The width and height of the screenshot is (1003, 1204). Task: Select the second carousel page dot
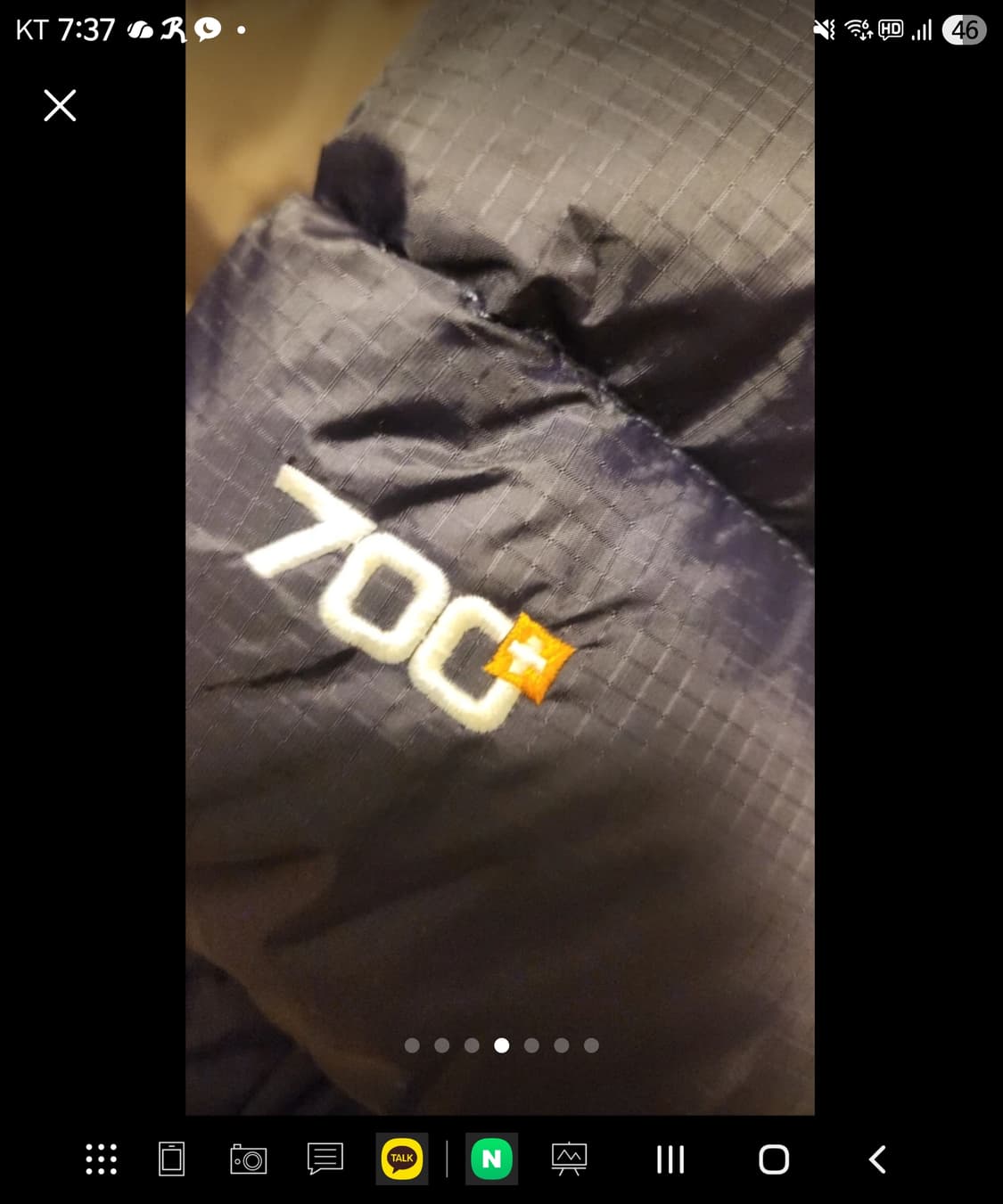click(442, 1045)
